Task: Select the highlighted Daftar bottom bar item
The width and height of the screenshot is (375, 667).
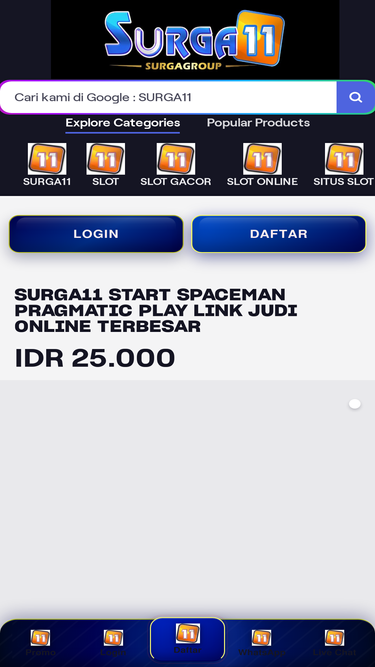Action: 188,639
